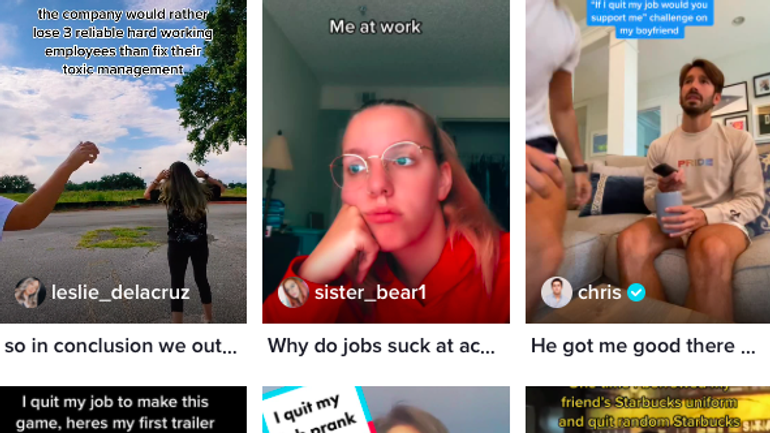Open the 'I quit my job to make this game' video

(x=123, y=410)
